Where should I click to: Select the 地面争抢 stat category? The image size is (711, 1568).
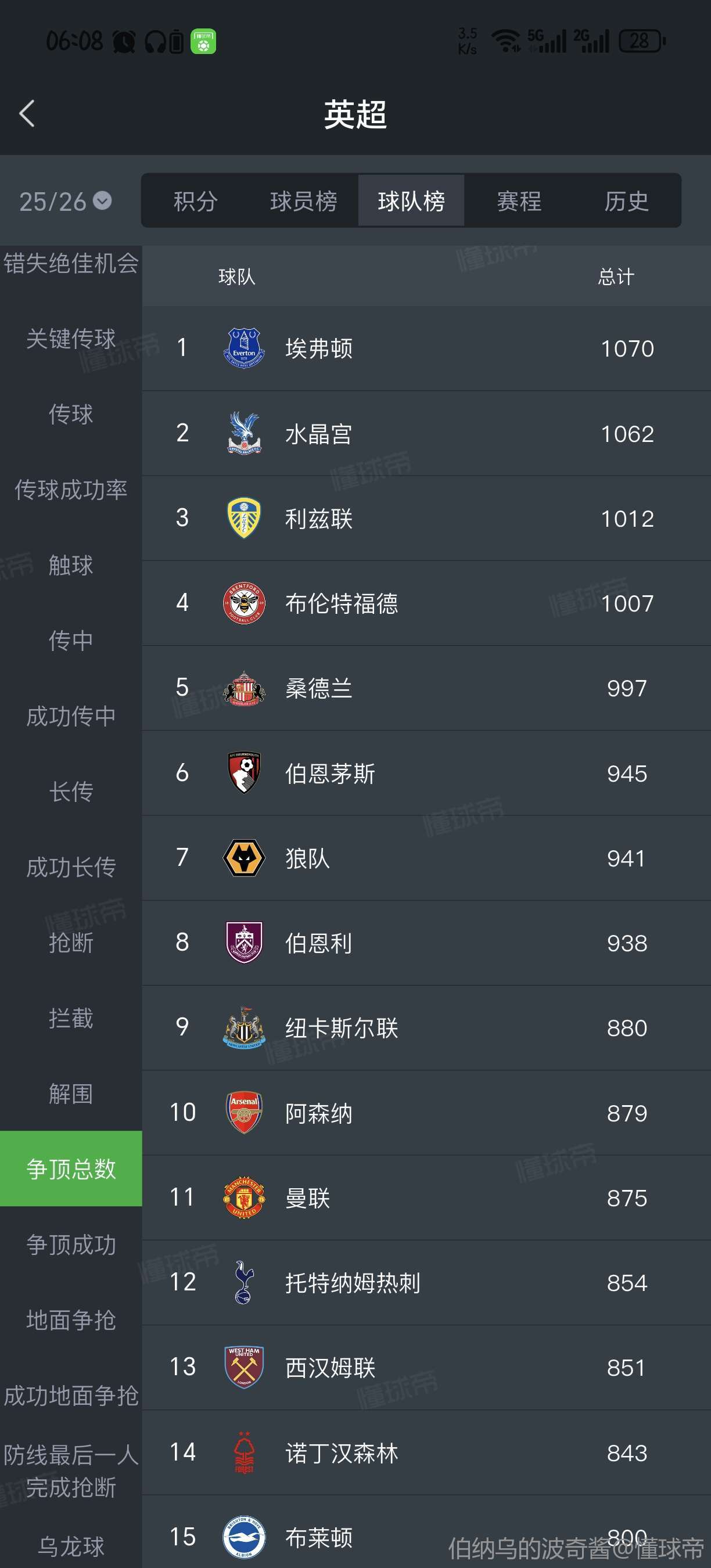71,1320
